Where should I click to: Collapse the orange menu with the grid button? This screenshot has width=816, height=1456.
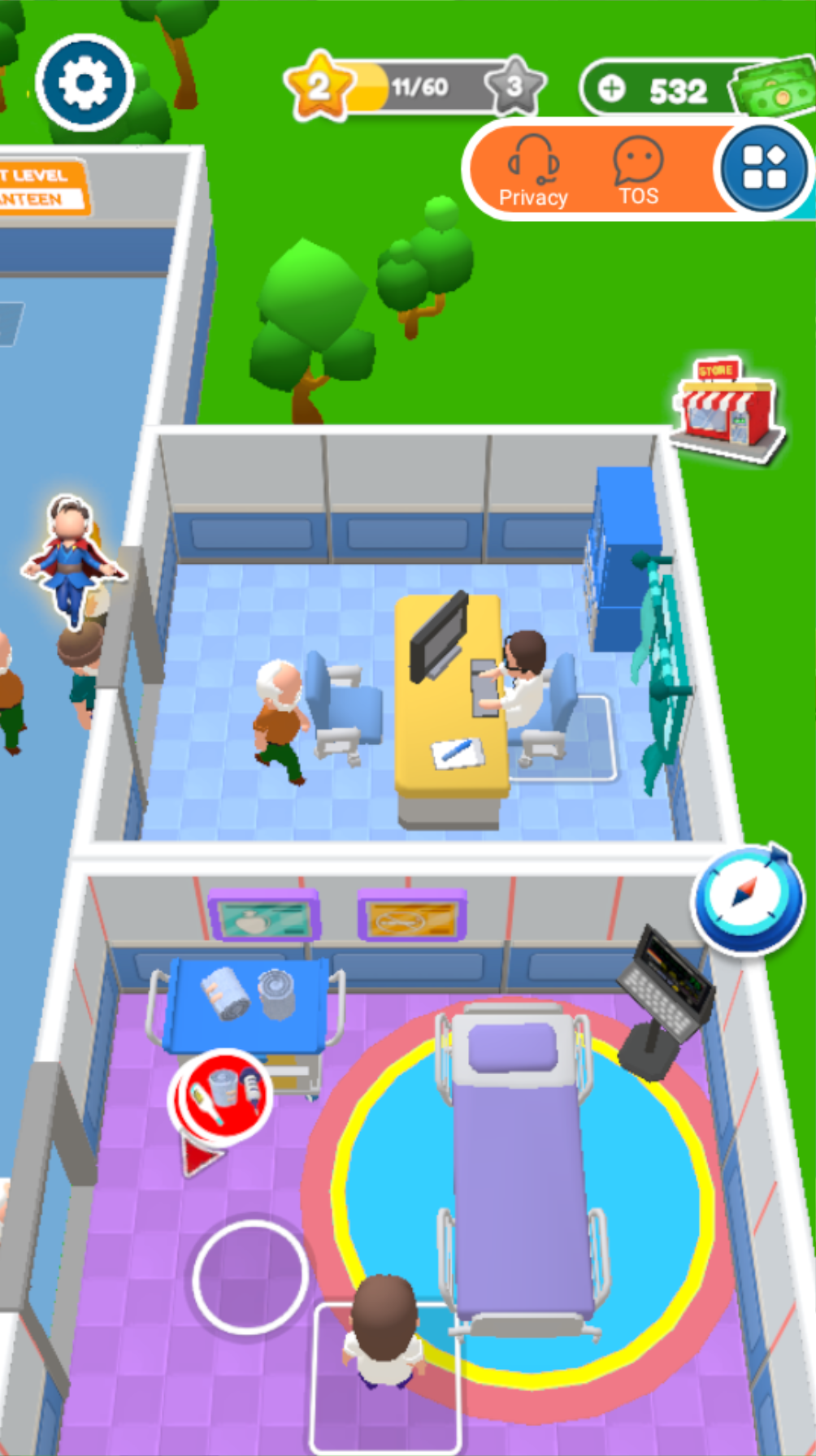pyautogui.click(x=764, y=169)
